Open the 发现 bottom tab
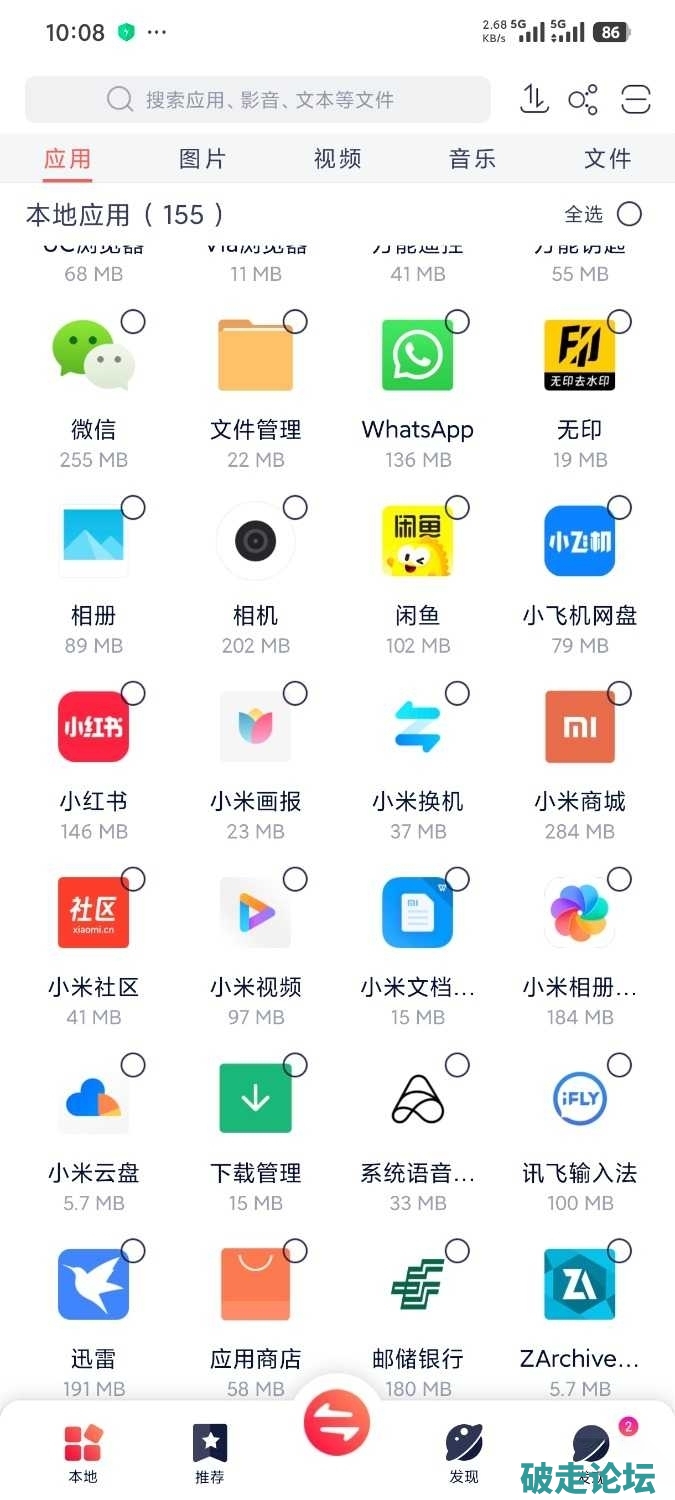Viewport: 675px width, 1500px height. 464,1452
